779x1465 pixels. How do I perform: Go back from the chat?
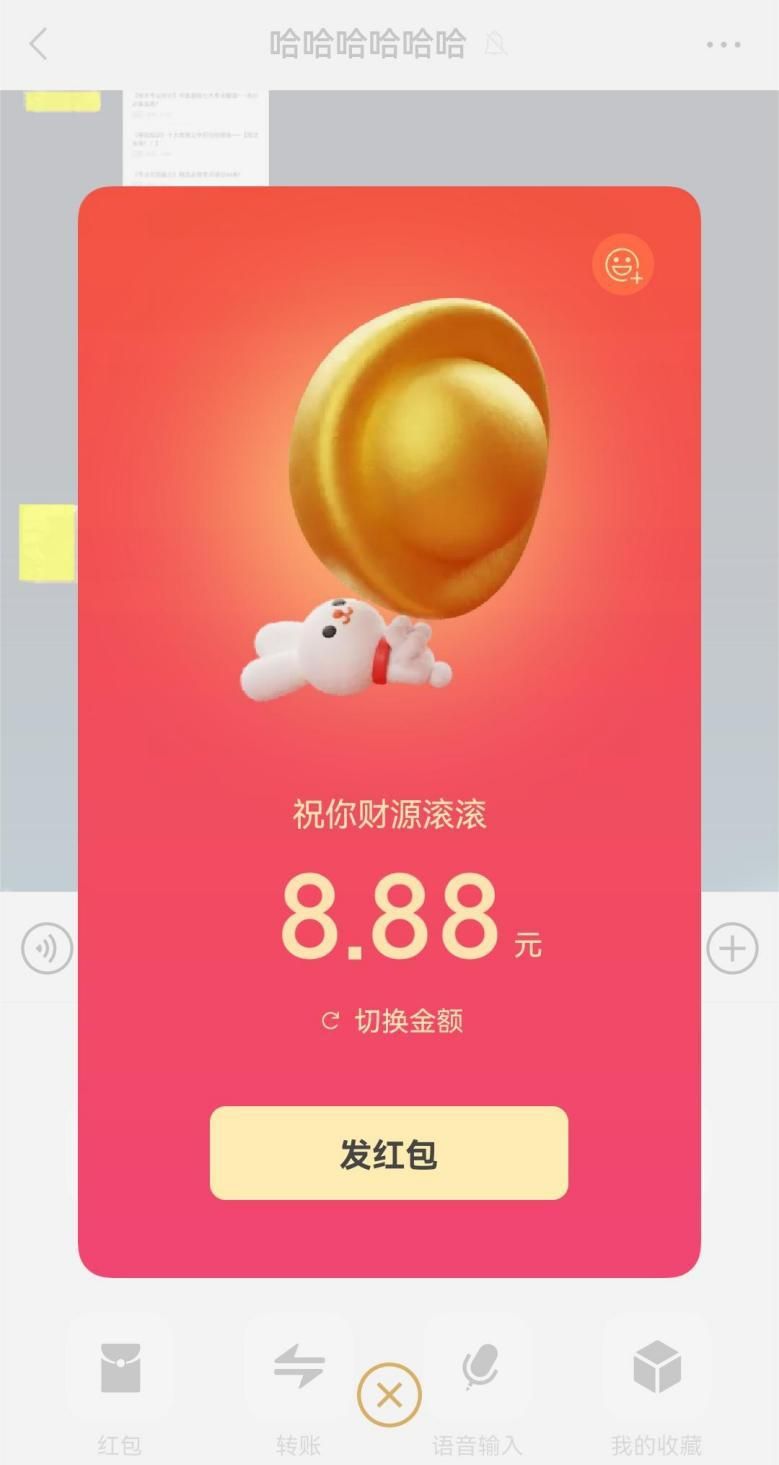pyautogui.click(x=38, y=44)
